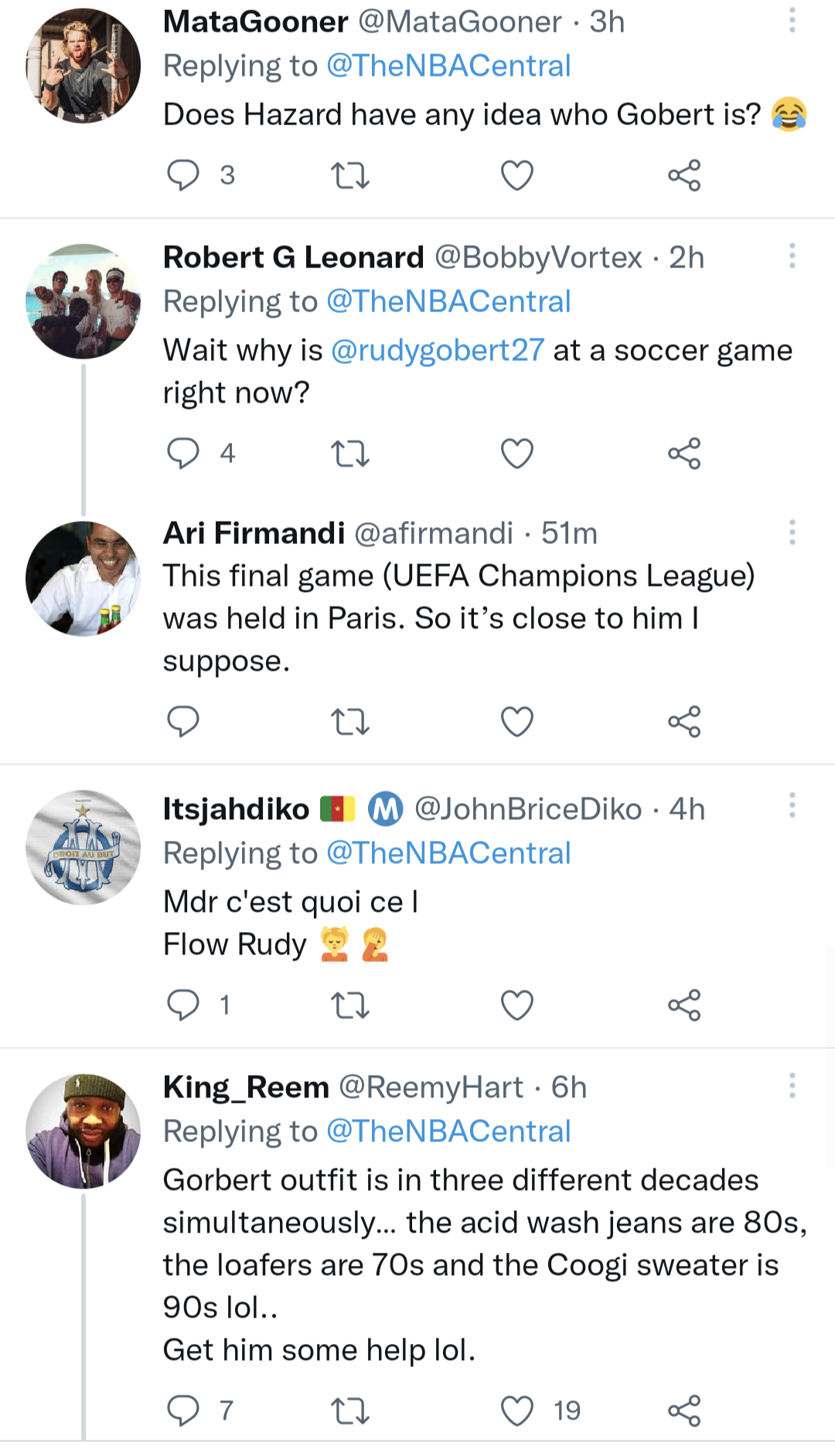
Task: Click the reply icon on MataGooner's tweet
Action: click(x=184, y=175)
